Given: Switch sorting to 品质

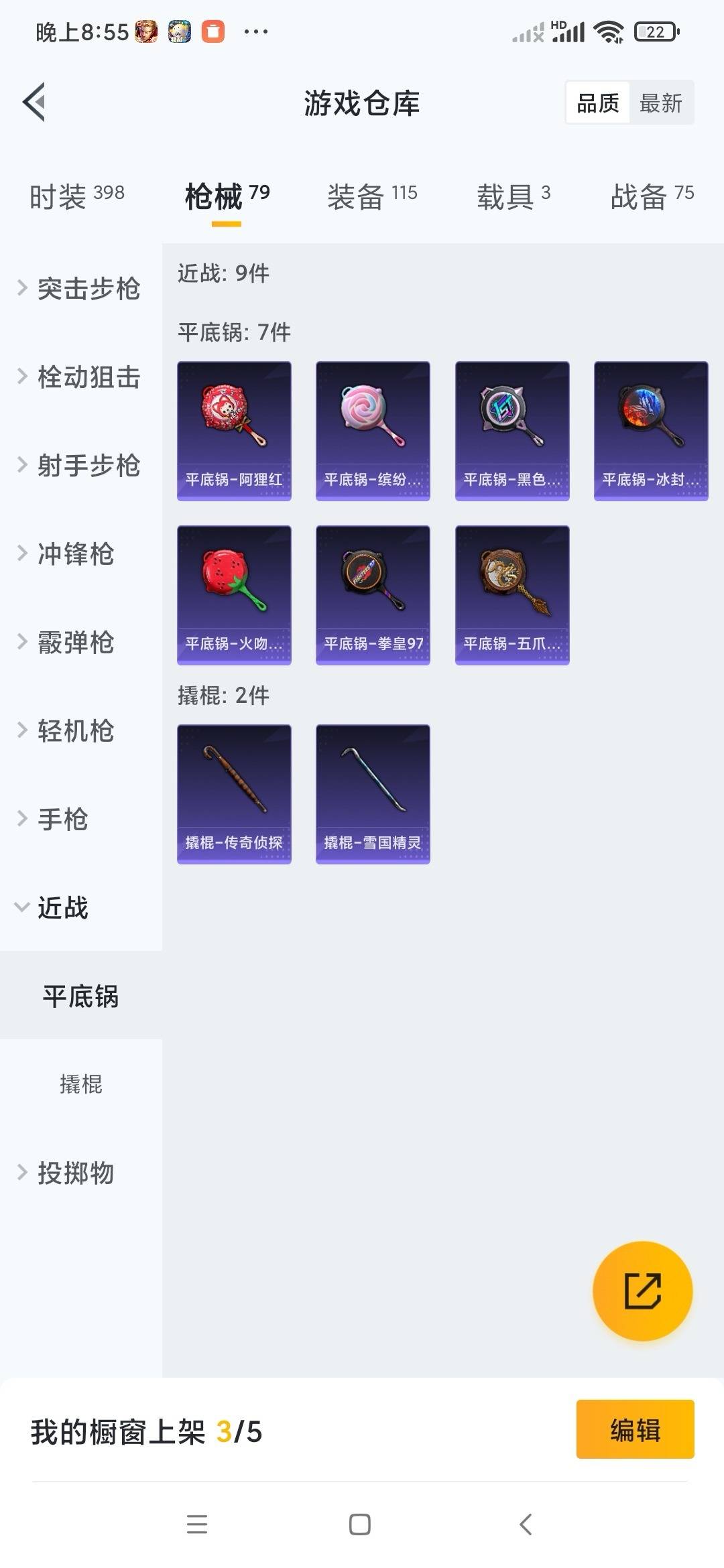Looking at the screenshot, I should coord(599,102).
